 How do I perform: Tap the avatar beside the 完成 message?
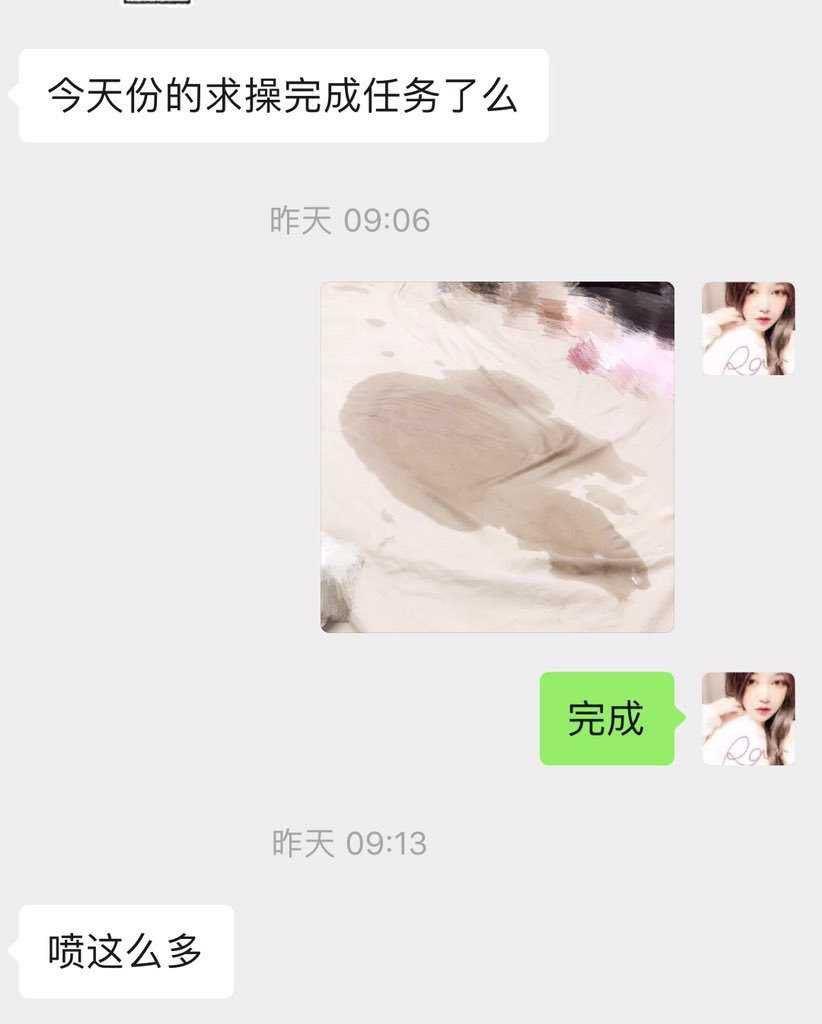[748, 718]
